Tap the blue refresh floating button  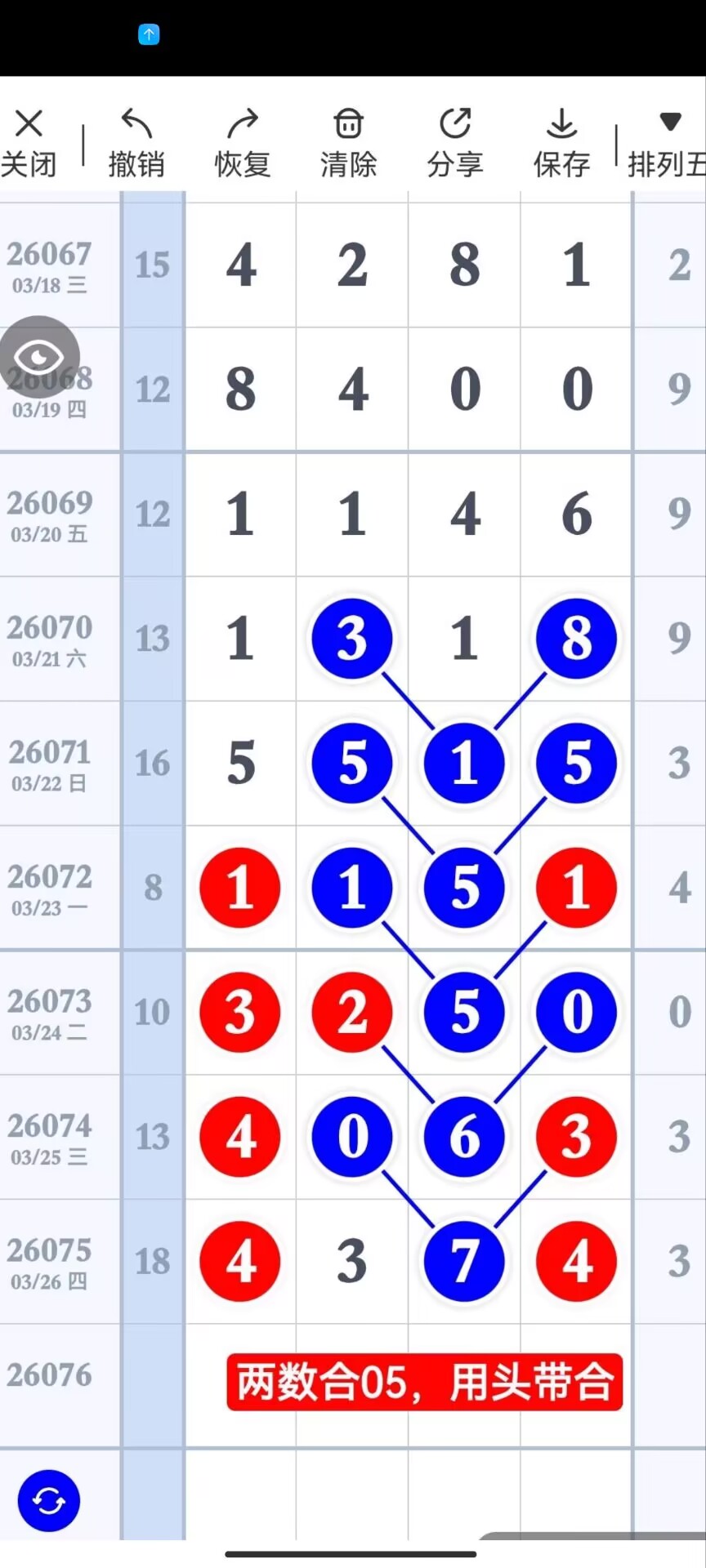pos(49,1500)
